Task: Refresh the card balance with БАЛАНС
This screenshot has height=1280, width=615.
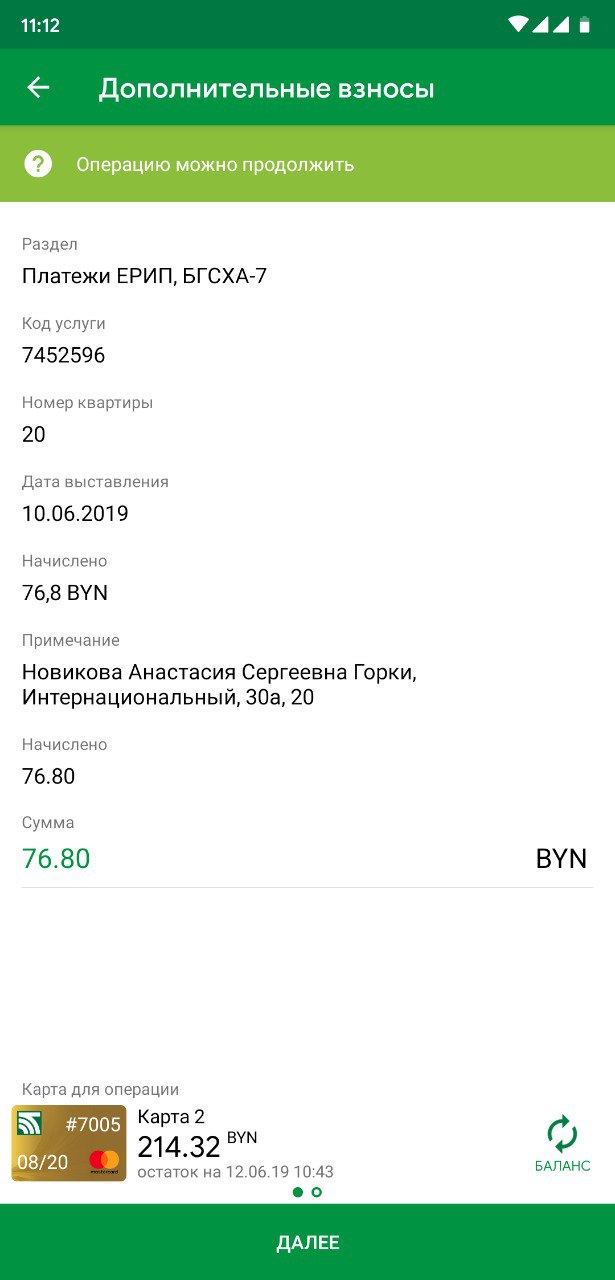Action: click(562, 1145)
